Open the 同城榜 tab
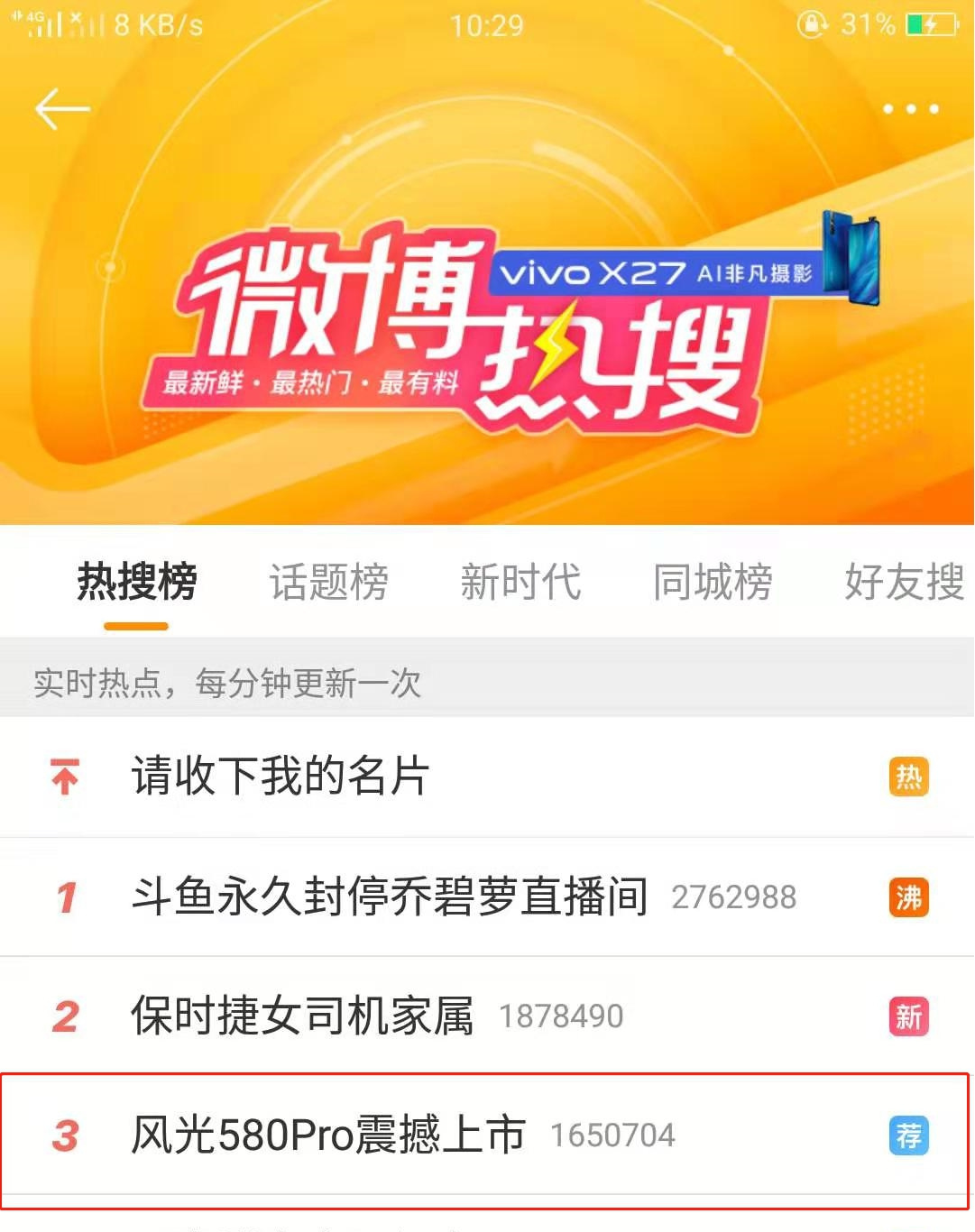The width and height of the screenshot is (975, 1232). 713,582
